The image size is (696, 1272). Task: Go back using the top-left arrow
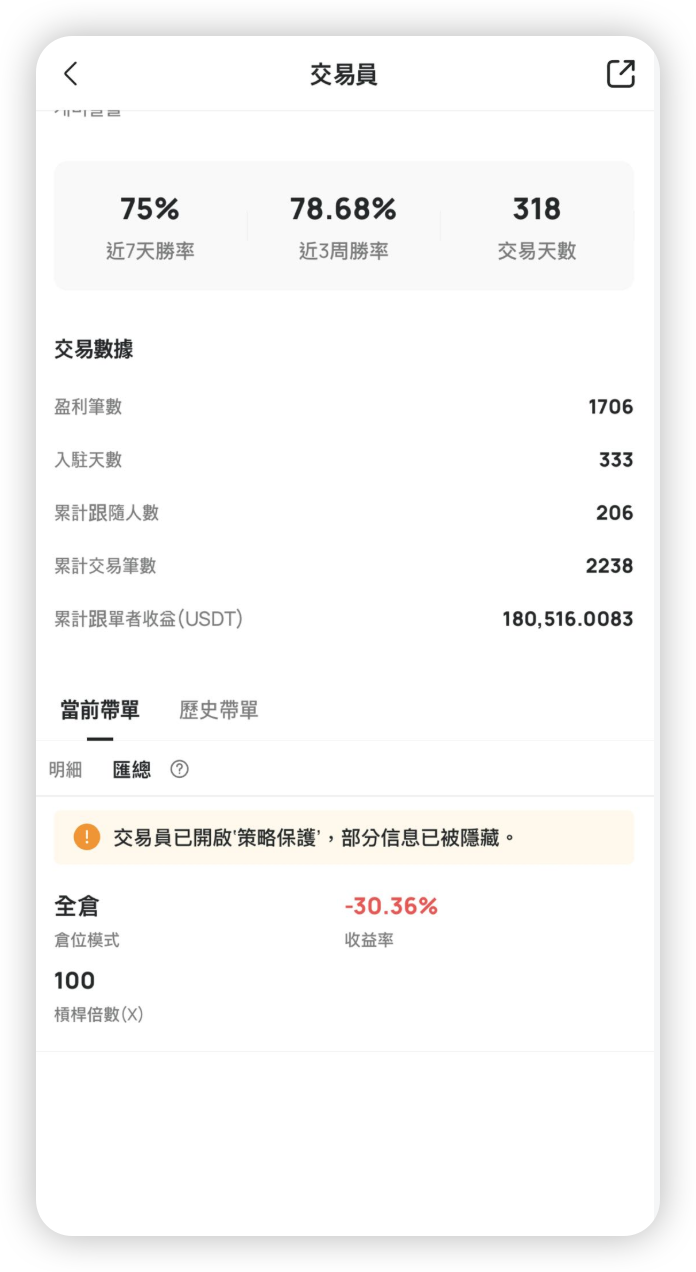coord(70,74)
